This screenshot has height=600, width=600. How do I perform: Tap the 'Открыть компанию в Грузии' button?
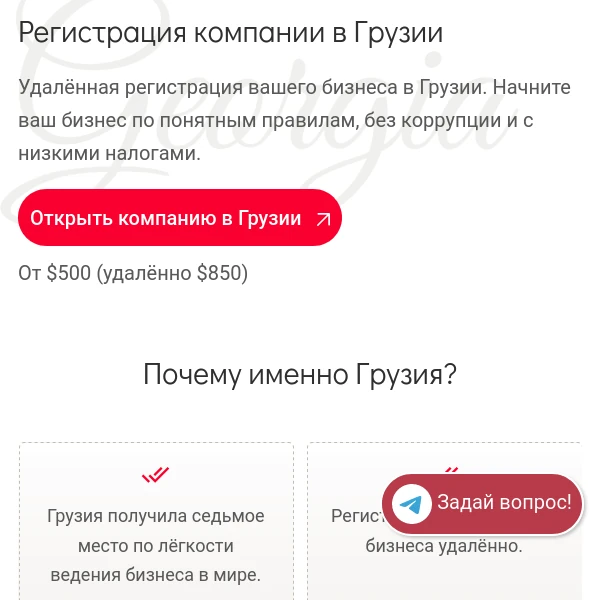tap(180, 218)
